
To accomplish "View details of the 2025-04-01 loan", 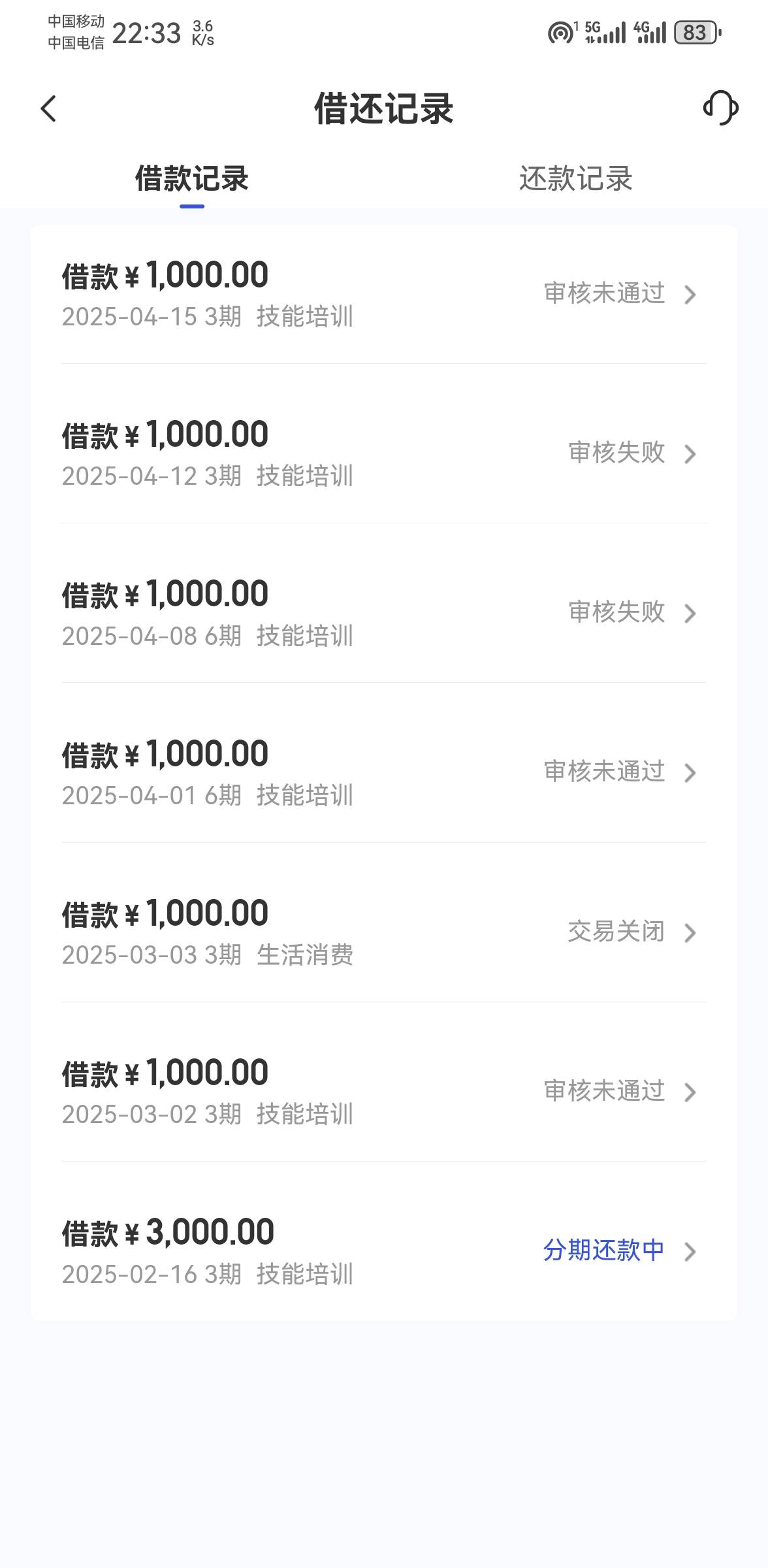I will coord(383,772).
